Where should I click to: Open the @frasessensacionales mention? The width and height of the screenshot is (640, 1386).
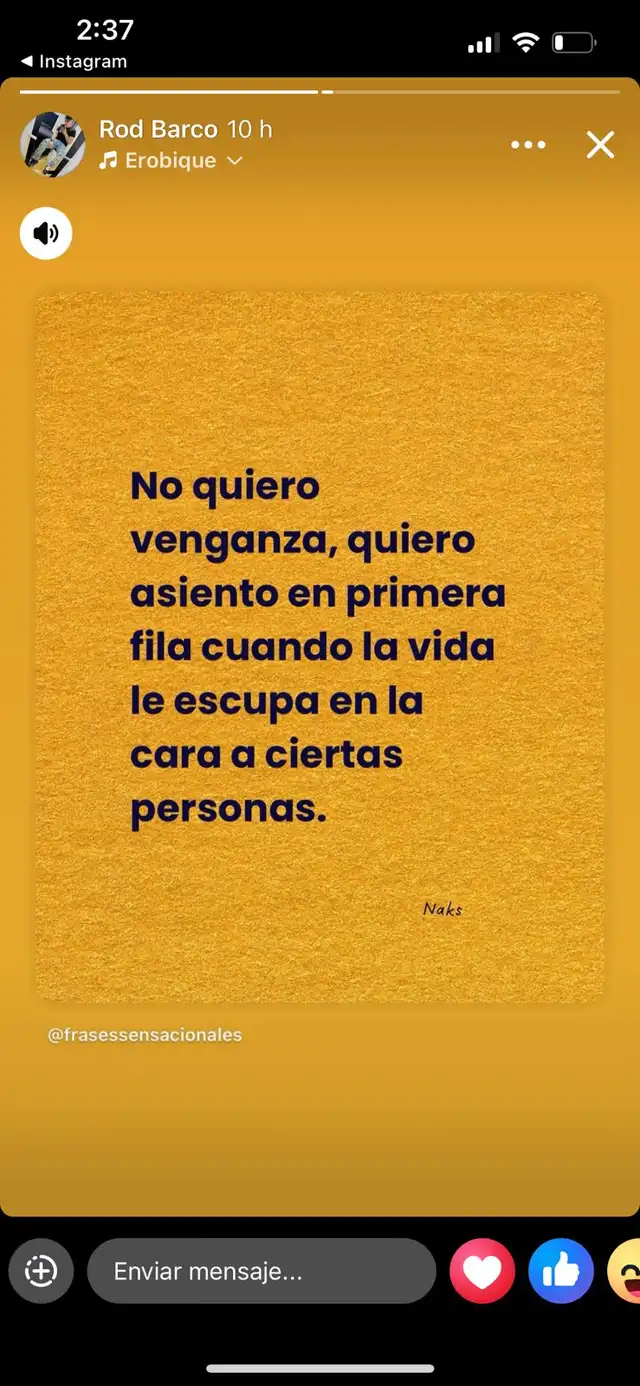pyautogui.click(x=145, y=1035)
